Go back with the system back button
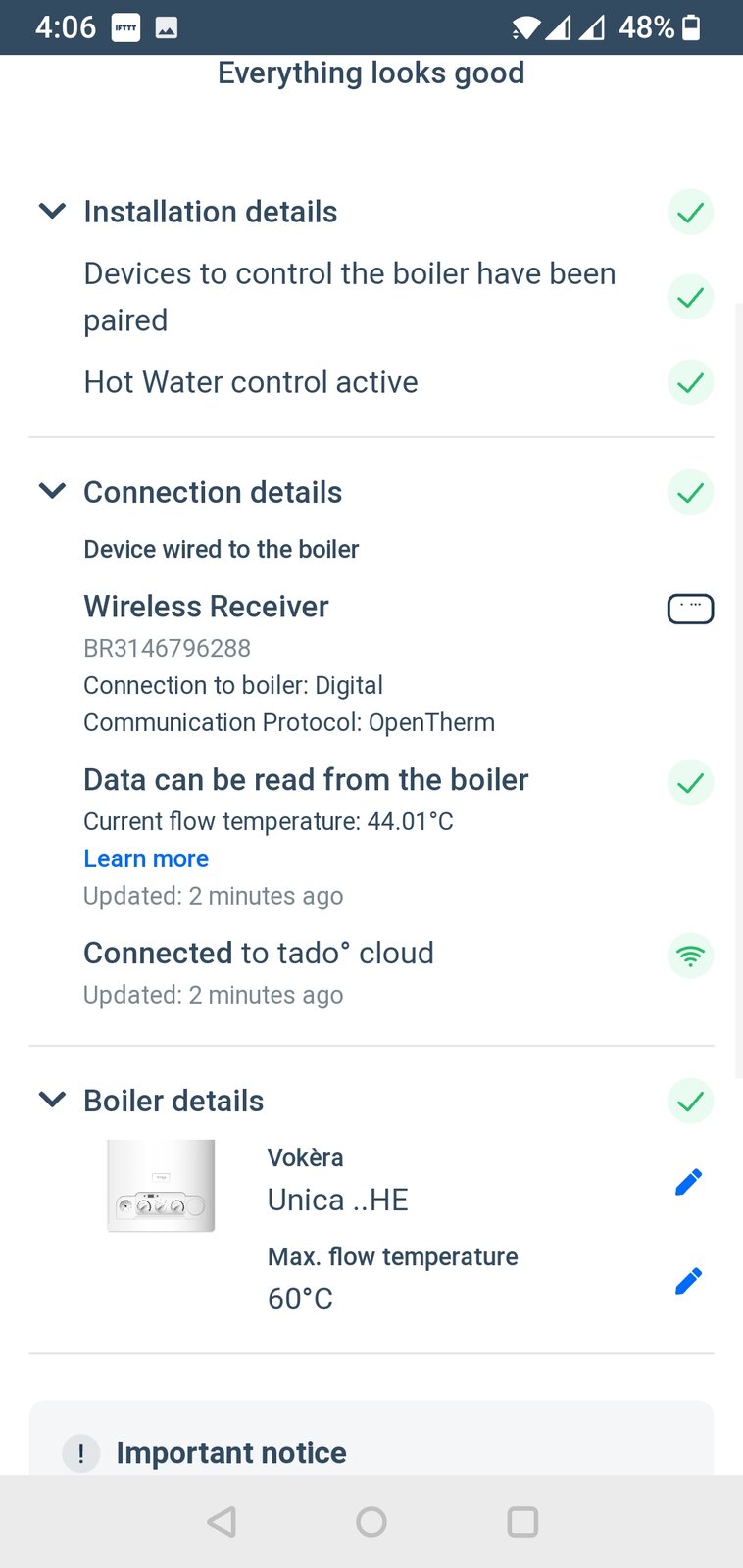The image size is (743, 1568). [223, 1522]
